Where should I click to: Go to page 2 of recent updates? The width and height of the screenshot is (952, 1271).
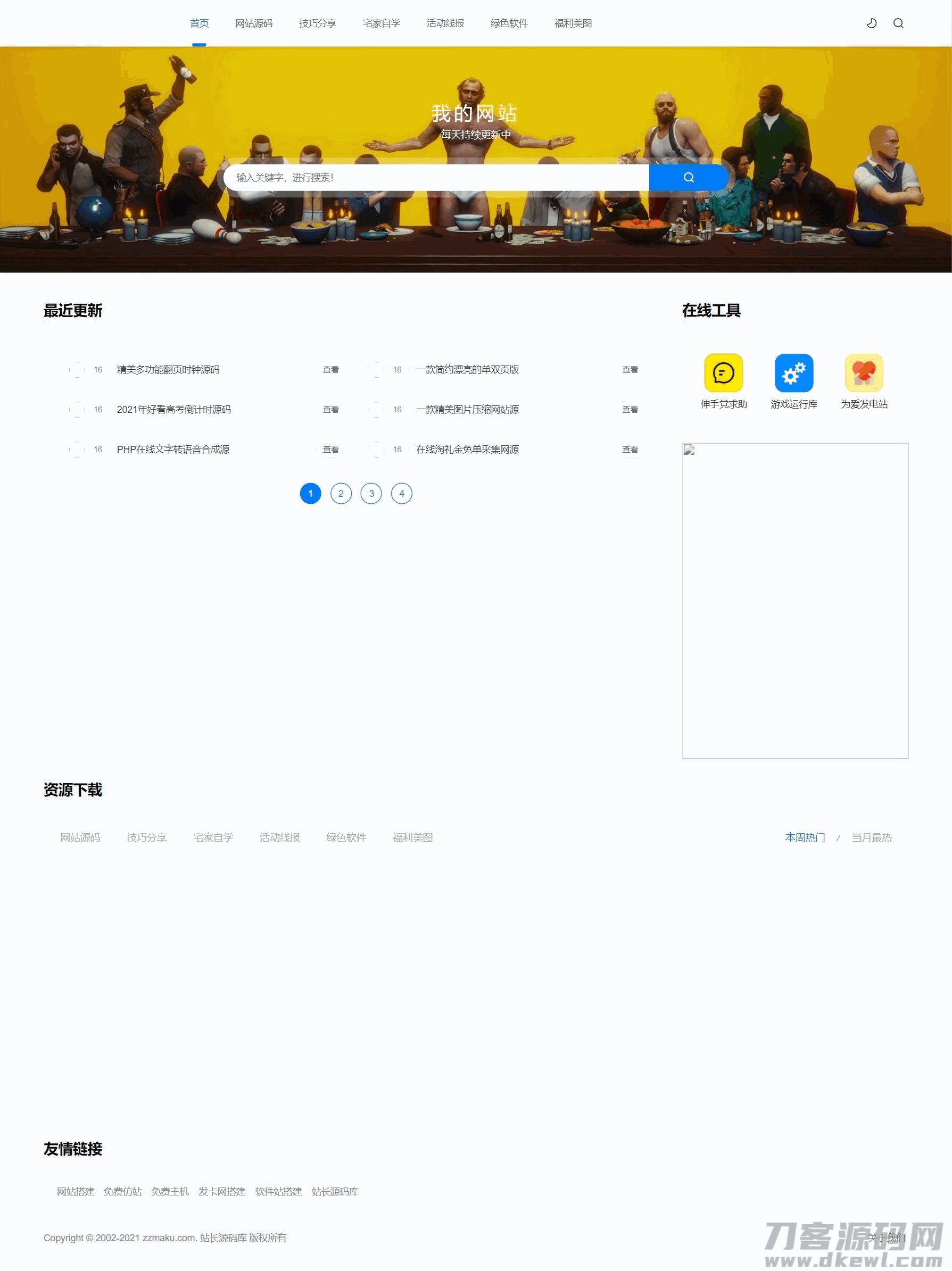point(341,494)
